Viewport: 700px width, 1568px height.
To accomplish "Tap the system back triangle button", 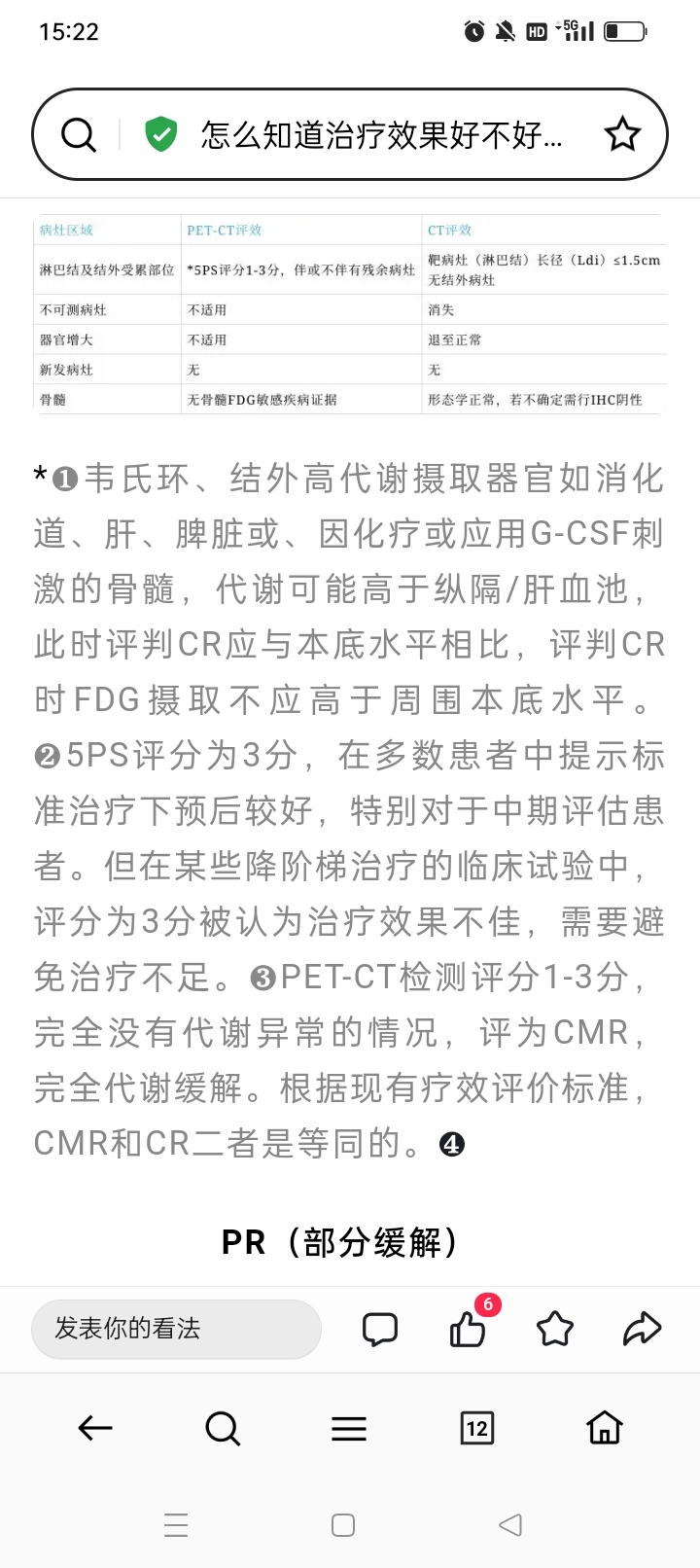I will [510, 1524].
